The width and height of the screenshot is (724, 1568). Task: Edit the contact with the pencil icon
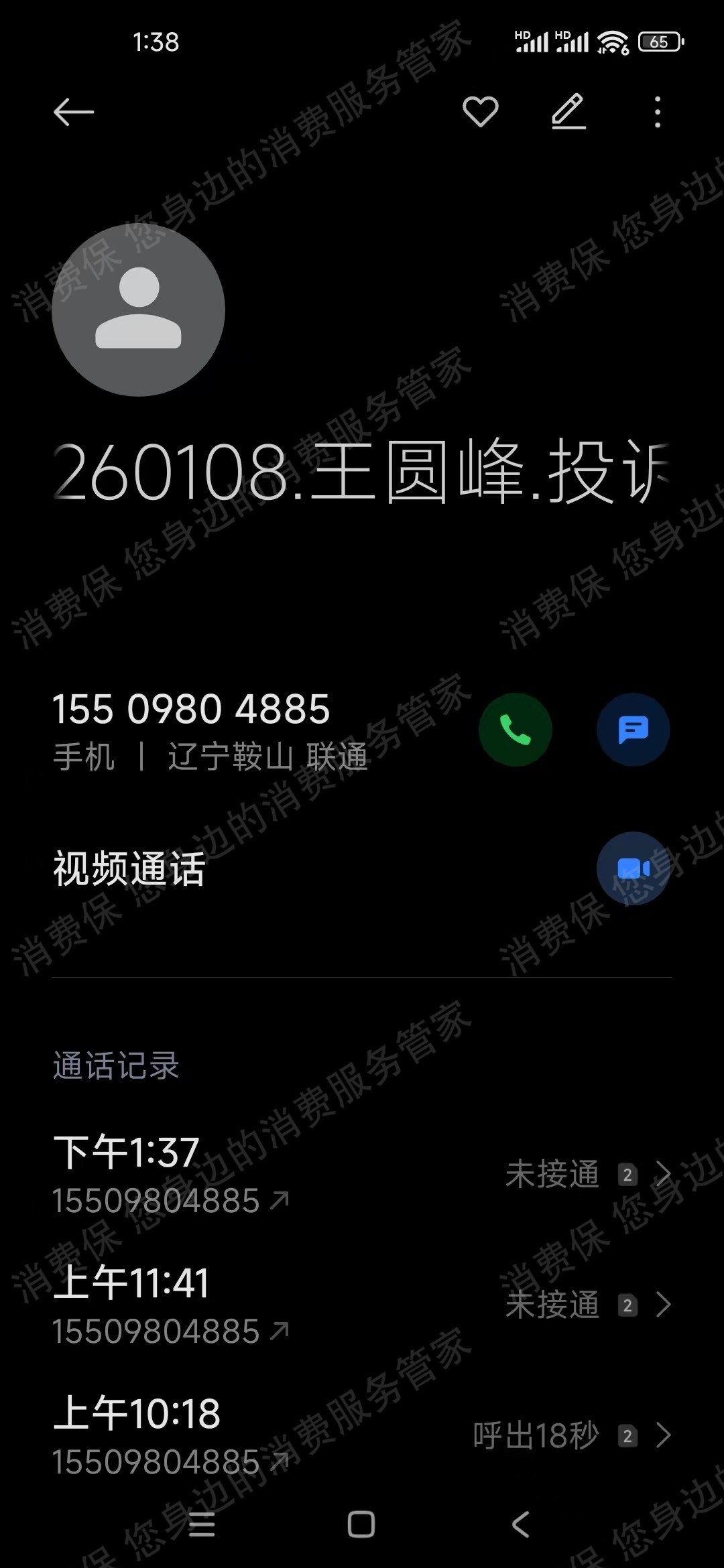pyautogui.click(x=568, y=112)
